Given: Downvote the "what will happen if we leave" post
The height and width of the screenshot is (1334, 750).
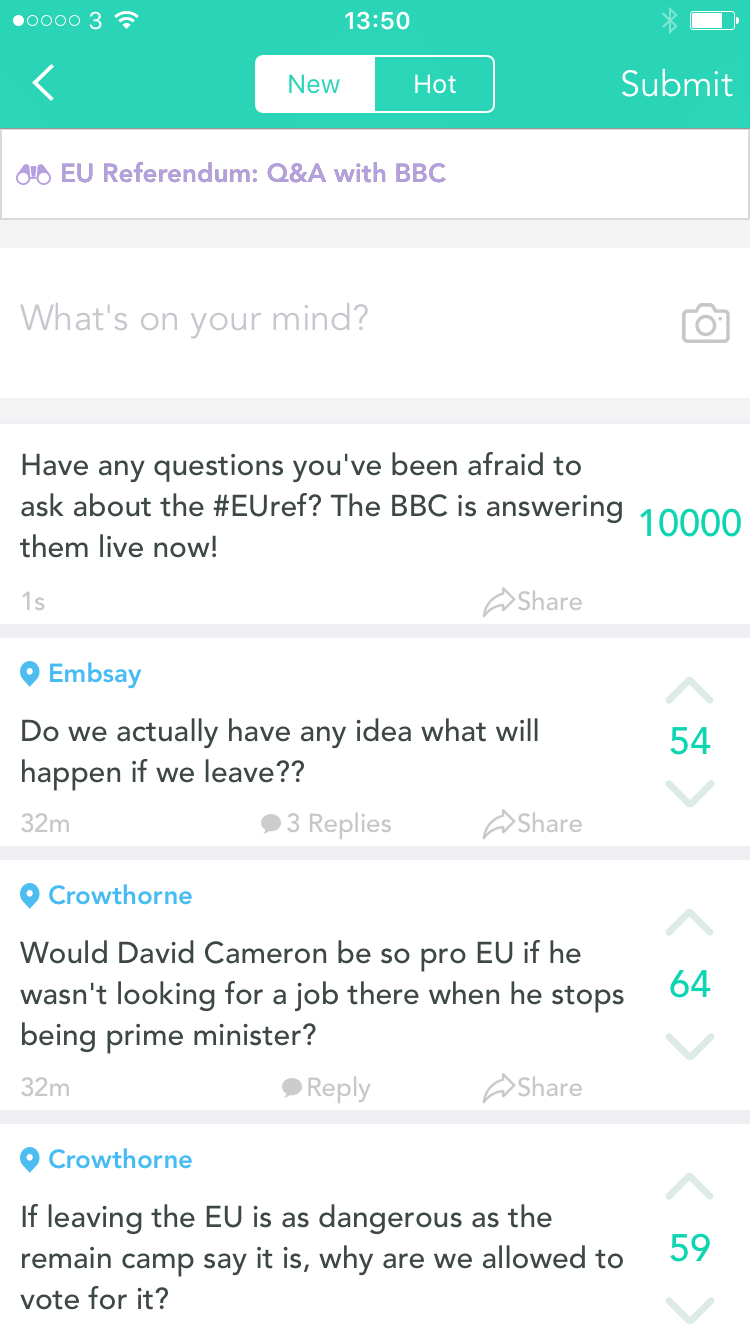Looking at the screenshot, I should tap(690, 793).
